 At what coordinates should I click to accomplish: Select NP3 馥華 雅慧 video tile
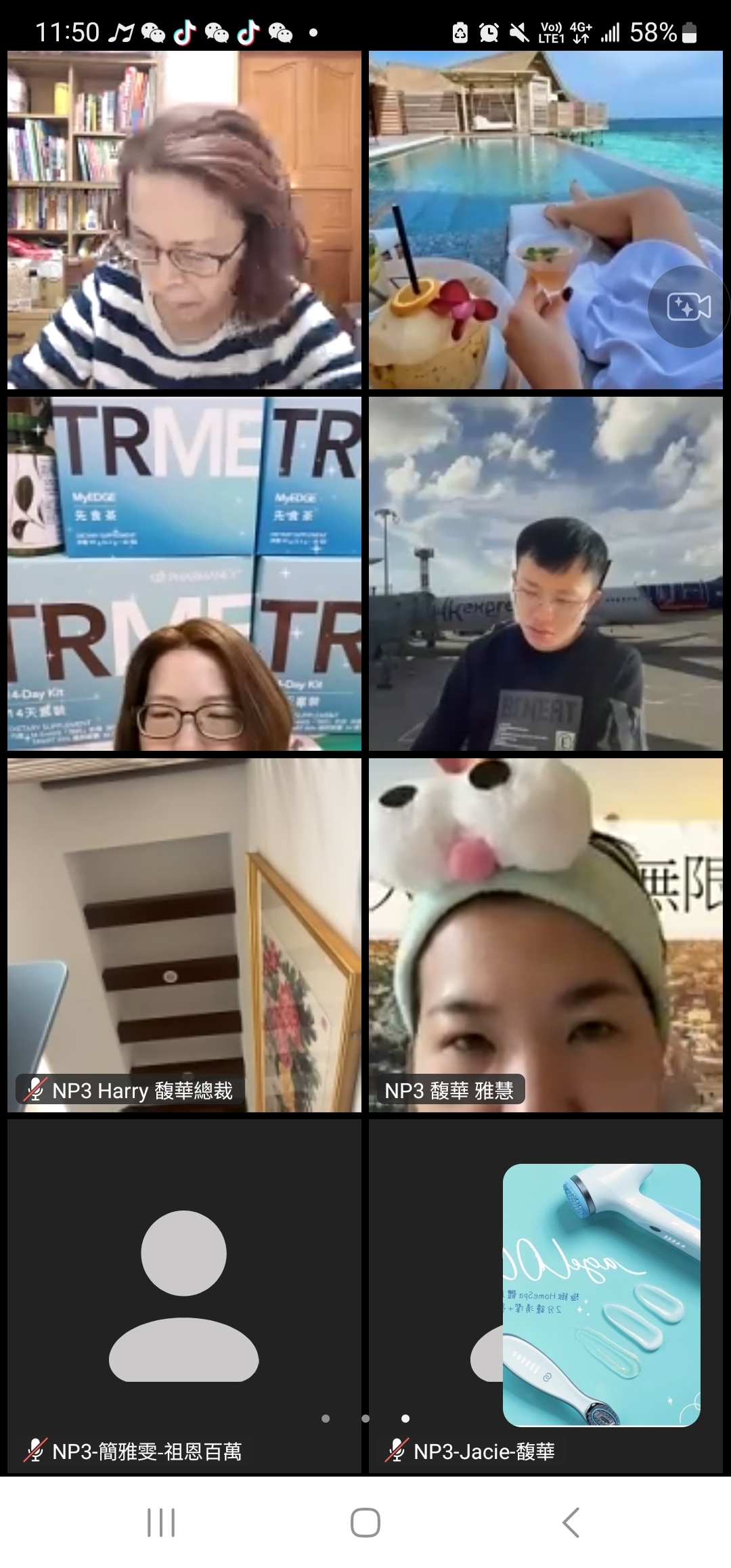pyautogui.click(x=546, y=934)
